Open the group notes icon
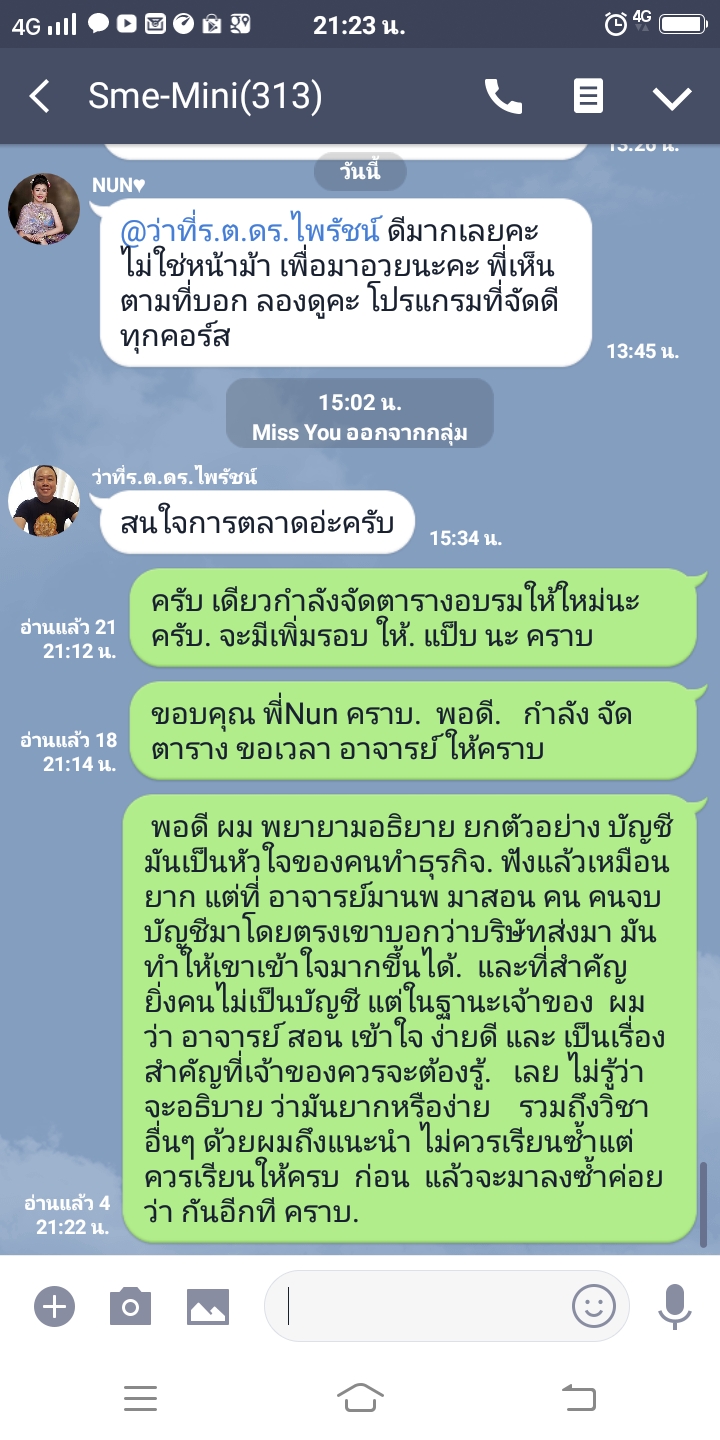This screenshot has height=1440, width=720. (588, 97)
